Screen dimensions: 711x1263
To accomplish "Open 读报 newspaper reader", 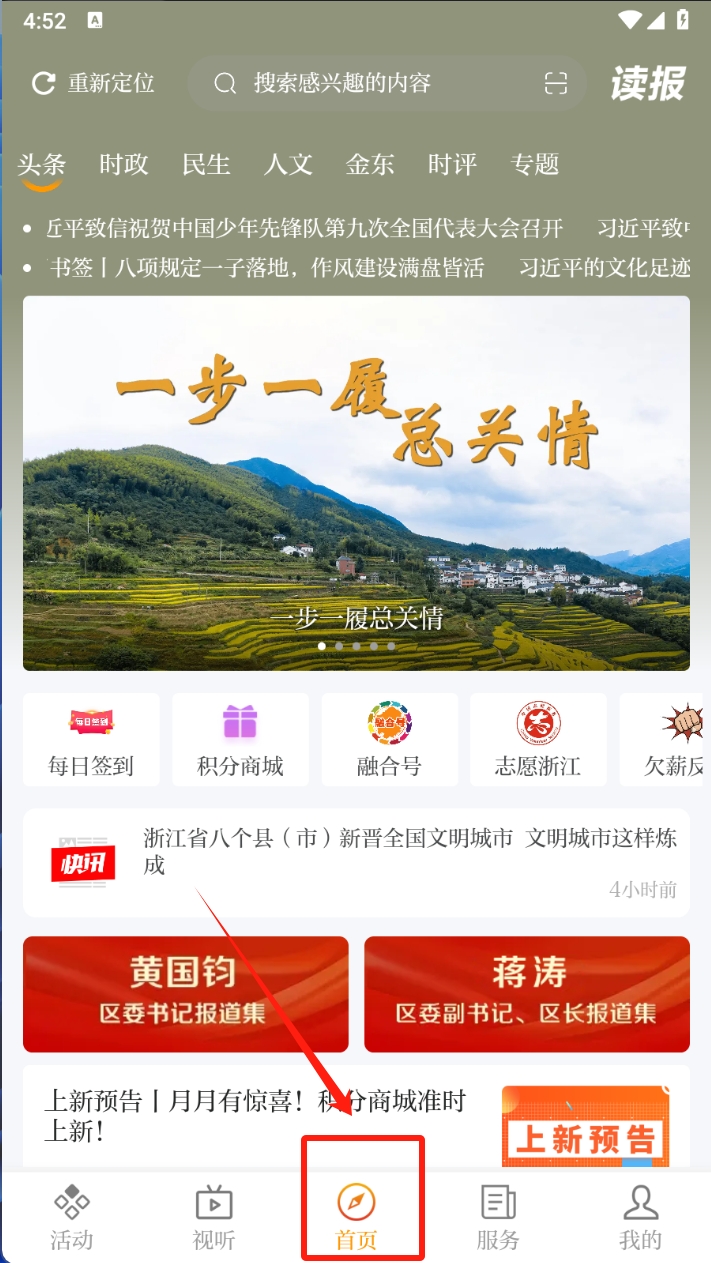I will pyautogui.click(x=648, y=84).
